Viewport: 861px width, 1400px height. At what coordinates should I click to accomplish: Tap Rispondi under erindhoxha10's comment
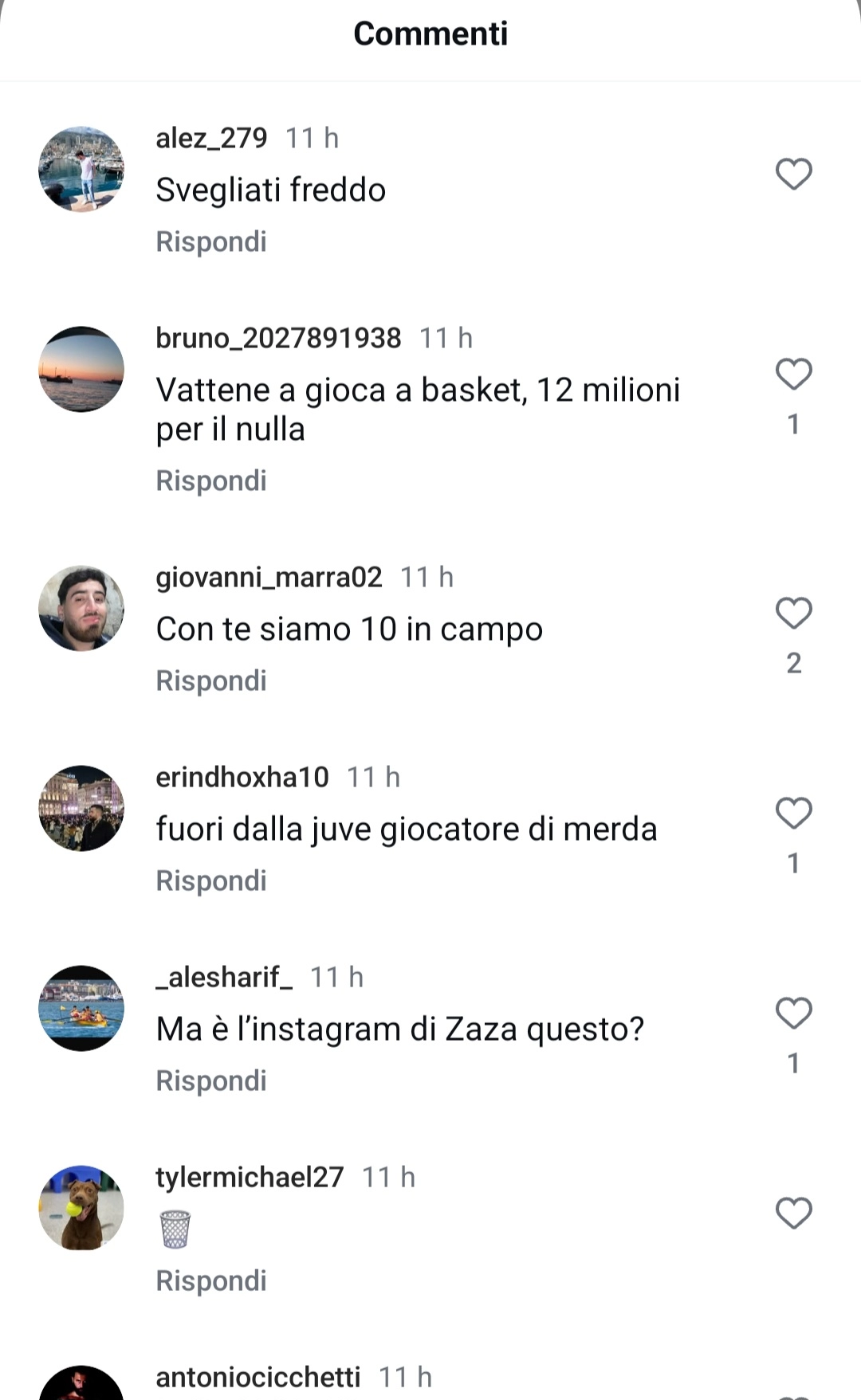pyautogui.click(x=211, y=880)
